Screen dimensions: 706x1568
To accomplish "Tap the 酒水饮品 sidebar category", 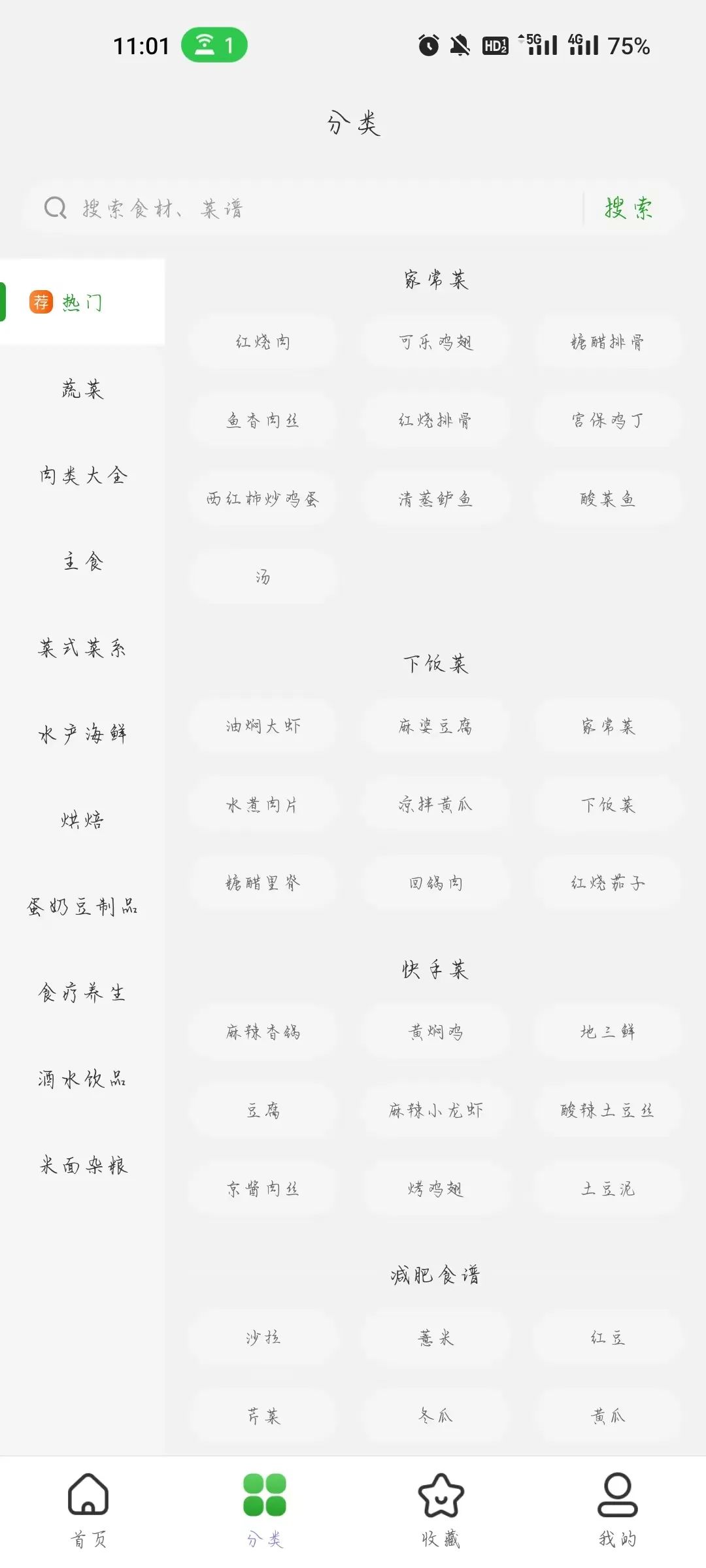I will [82, 1079].
